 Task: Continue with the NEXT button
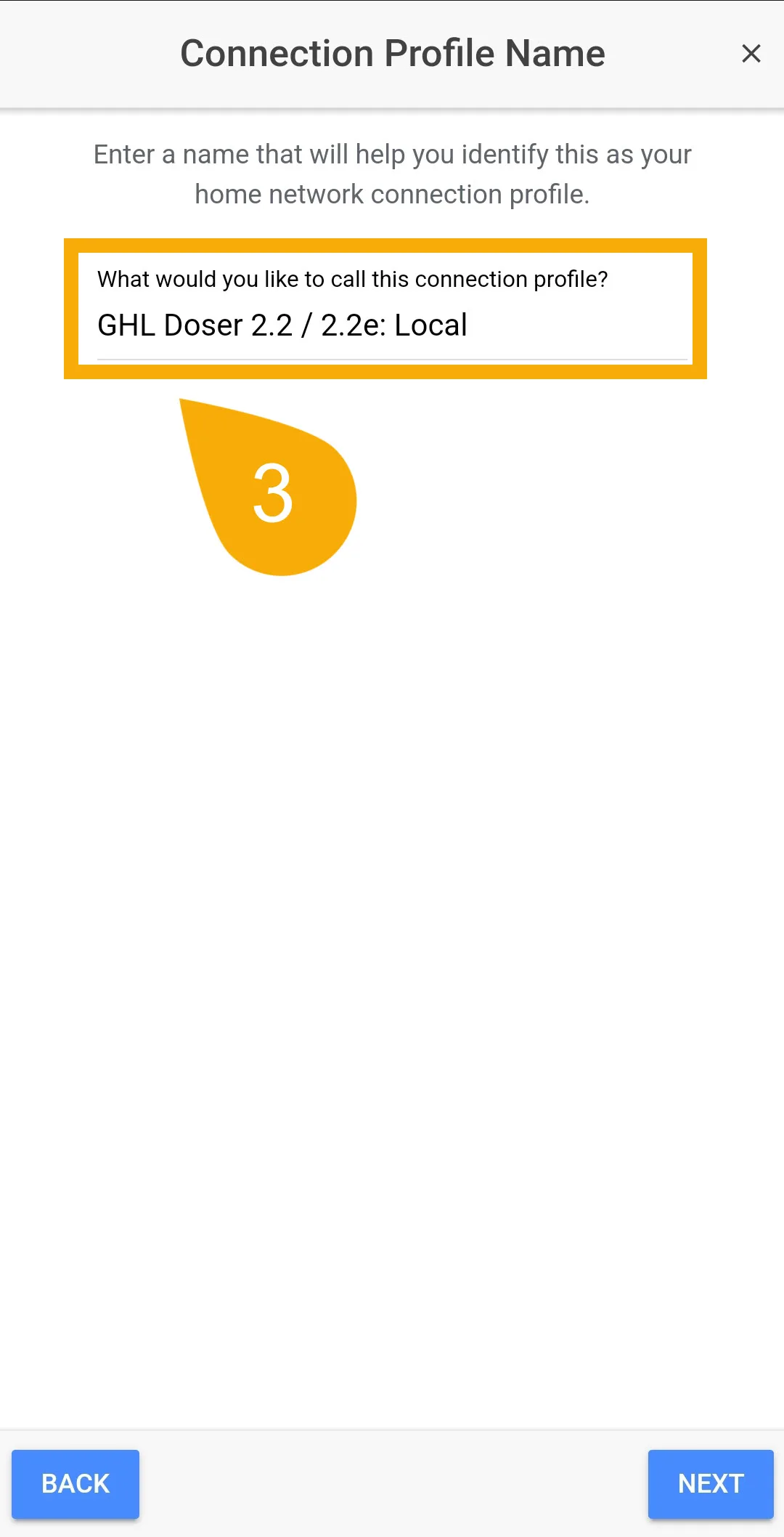coord(711,1483)
